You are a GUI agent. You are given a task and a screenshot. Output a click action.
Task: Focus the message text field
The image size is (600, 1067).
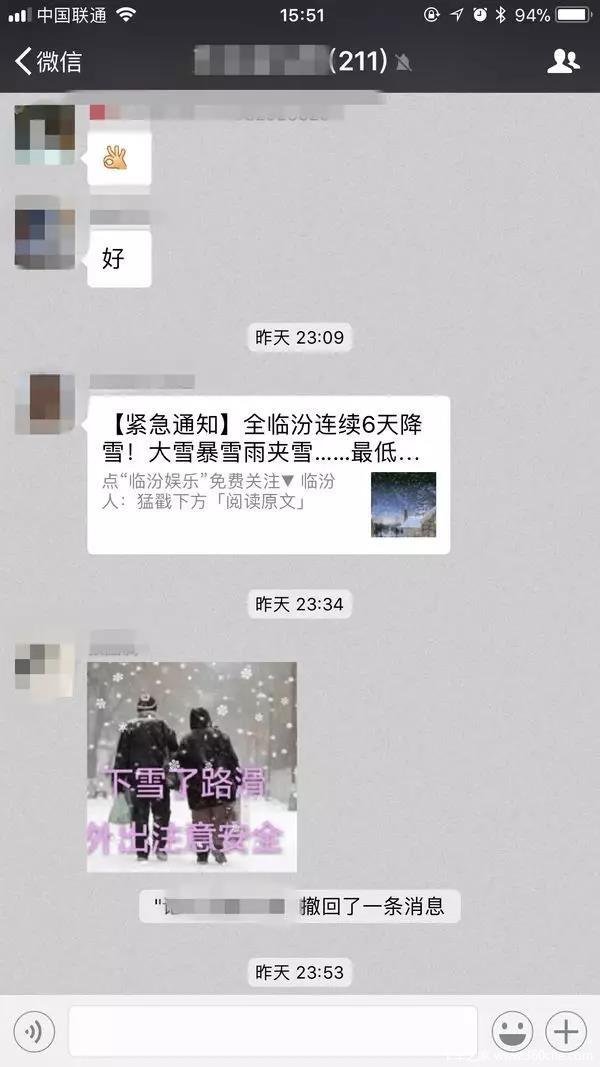(x=272, y=1031)
